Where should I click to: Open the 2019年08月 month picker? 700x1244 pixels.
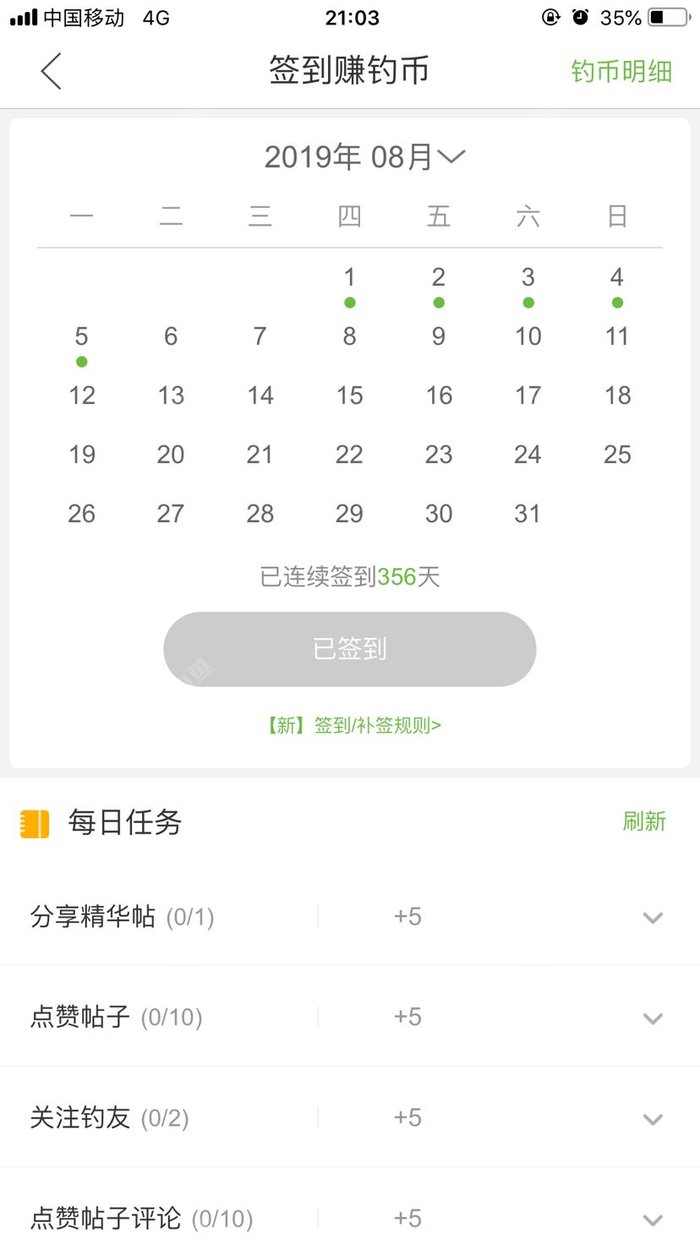pos(364,157)
